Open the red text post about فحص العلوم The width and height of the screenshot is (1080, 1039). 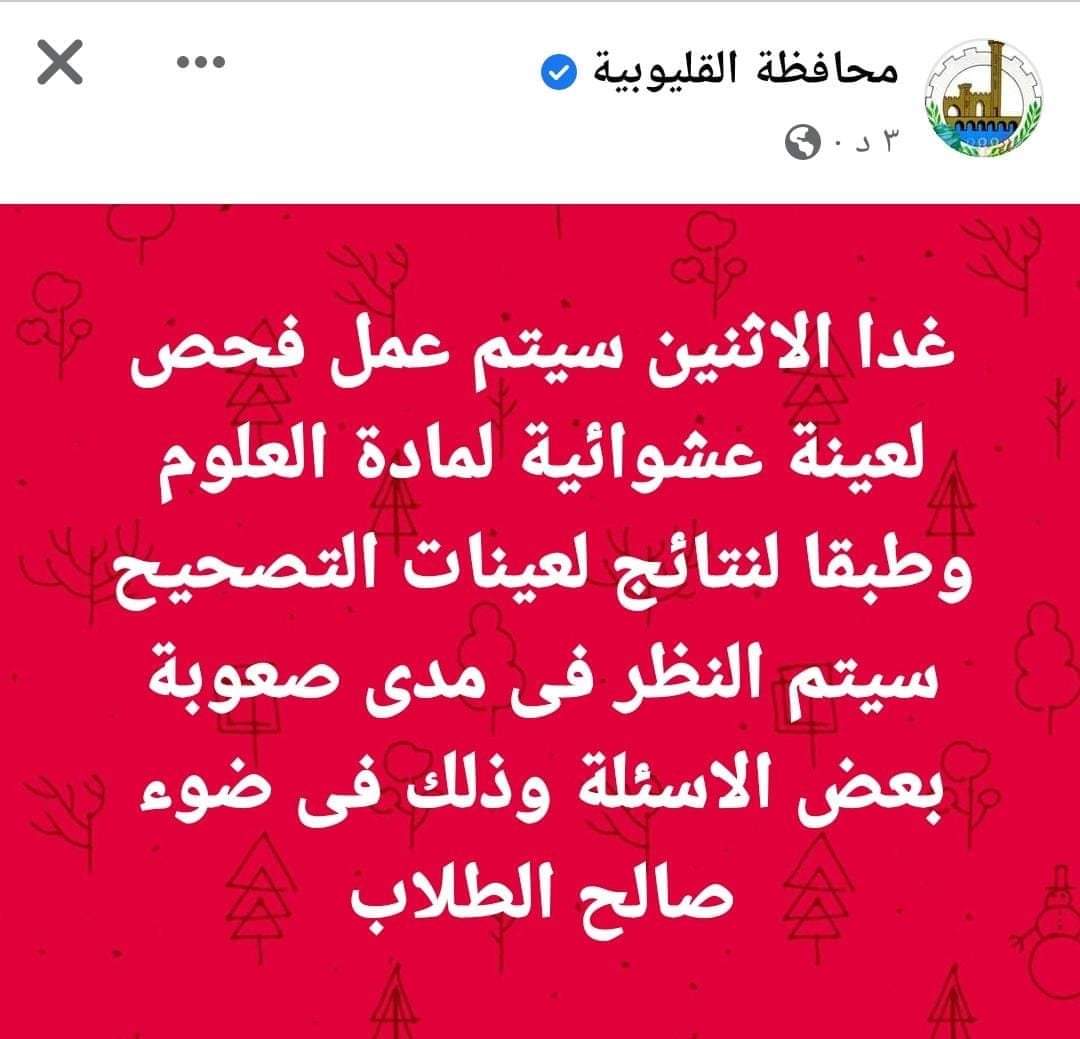pyautogui.click(x=540, y=620)
